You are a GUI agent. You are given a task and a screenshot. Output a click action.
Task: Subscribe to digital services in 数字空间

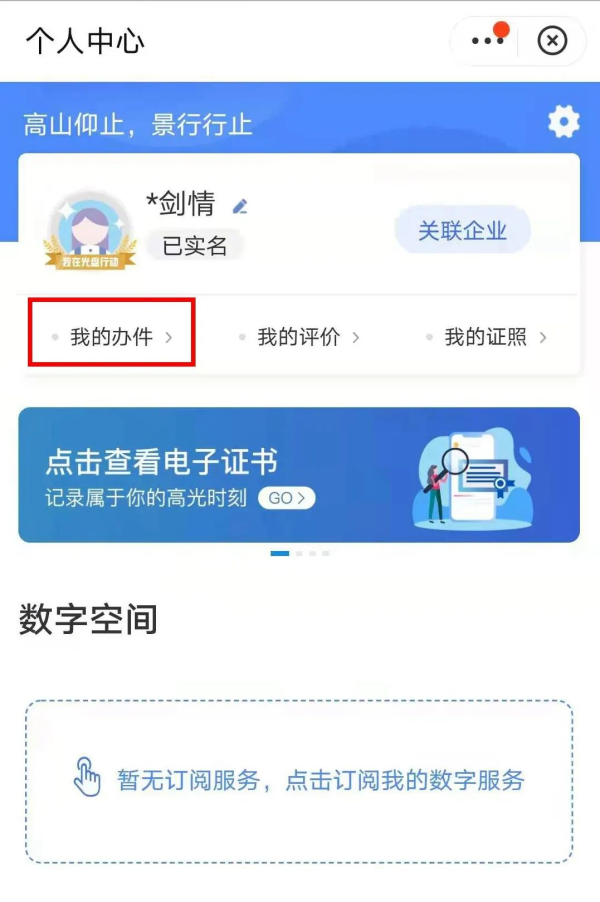(299, 780)
